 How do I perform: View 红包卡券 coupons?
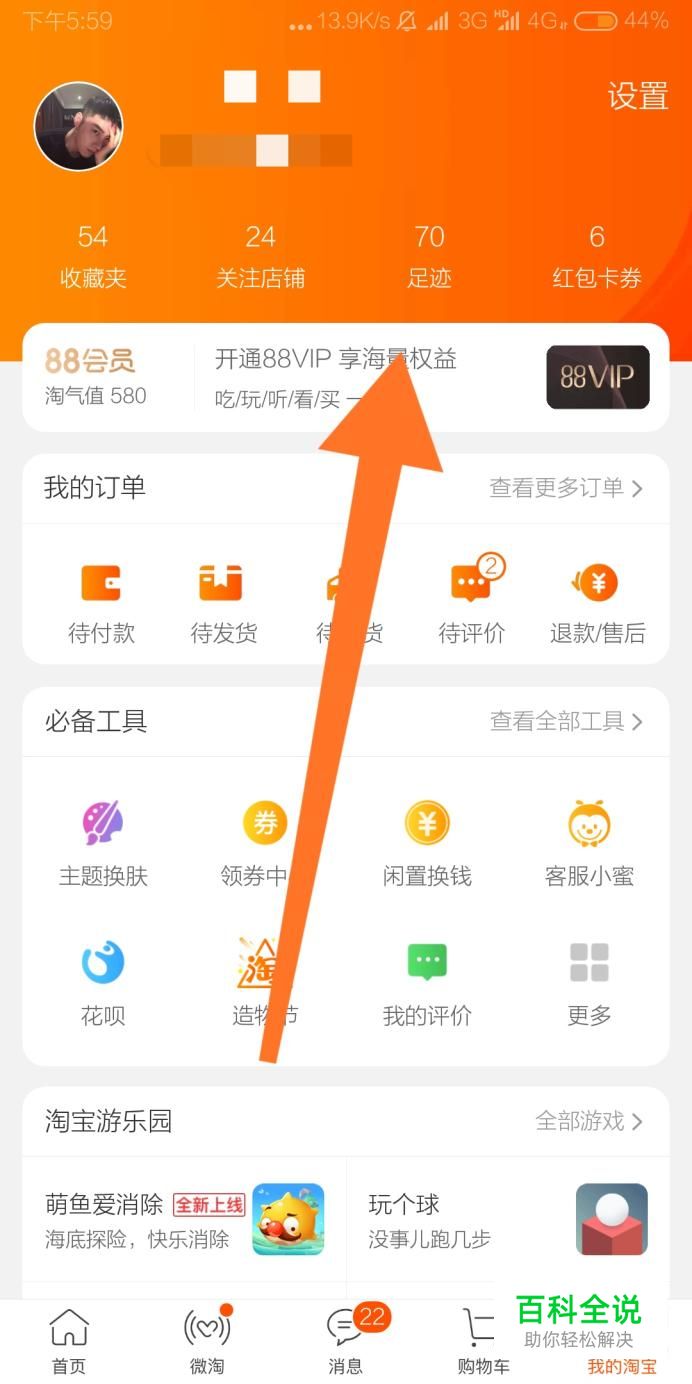click(x=597, y=257)
